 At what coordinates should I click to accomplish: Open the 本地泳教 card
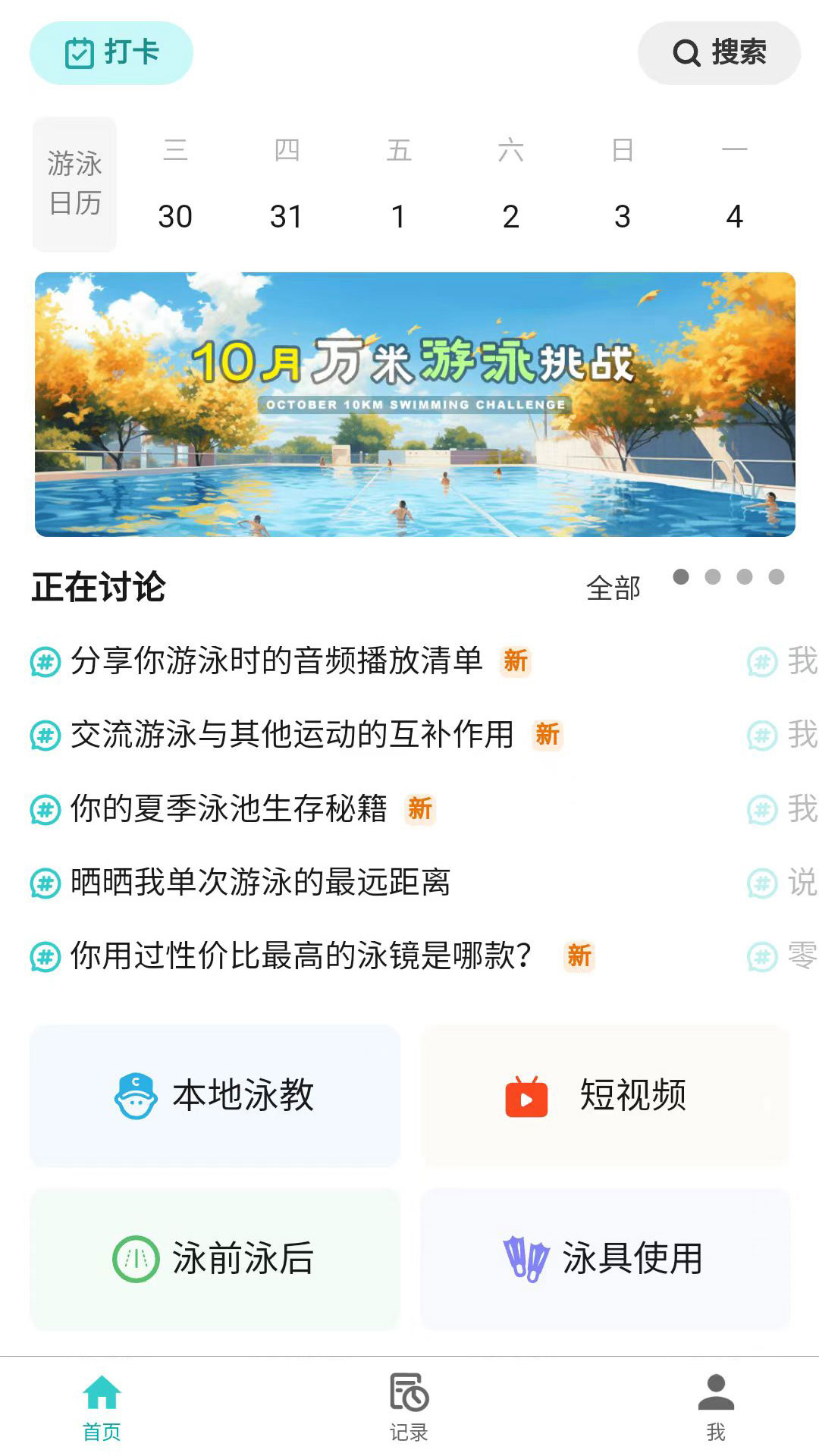[x=215, y=1096]
